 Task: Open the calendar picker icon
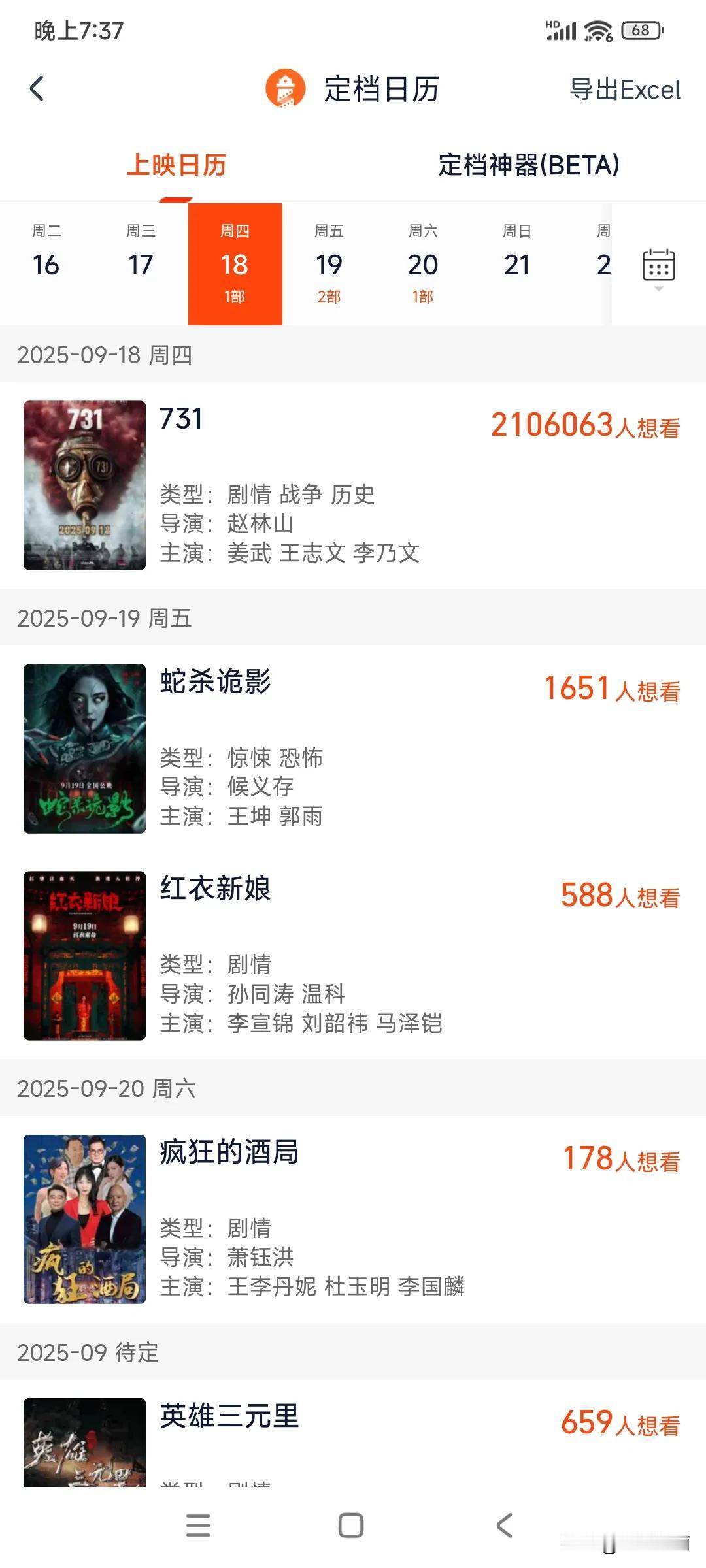point(658,266)
